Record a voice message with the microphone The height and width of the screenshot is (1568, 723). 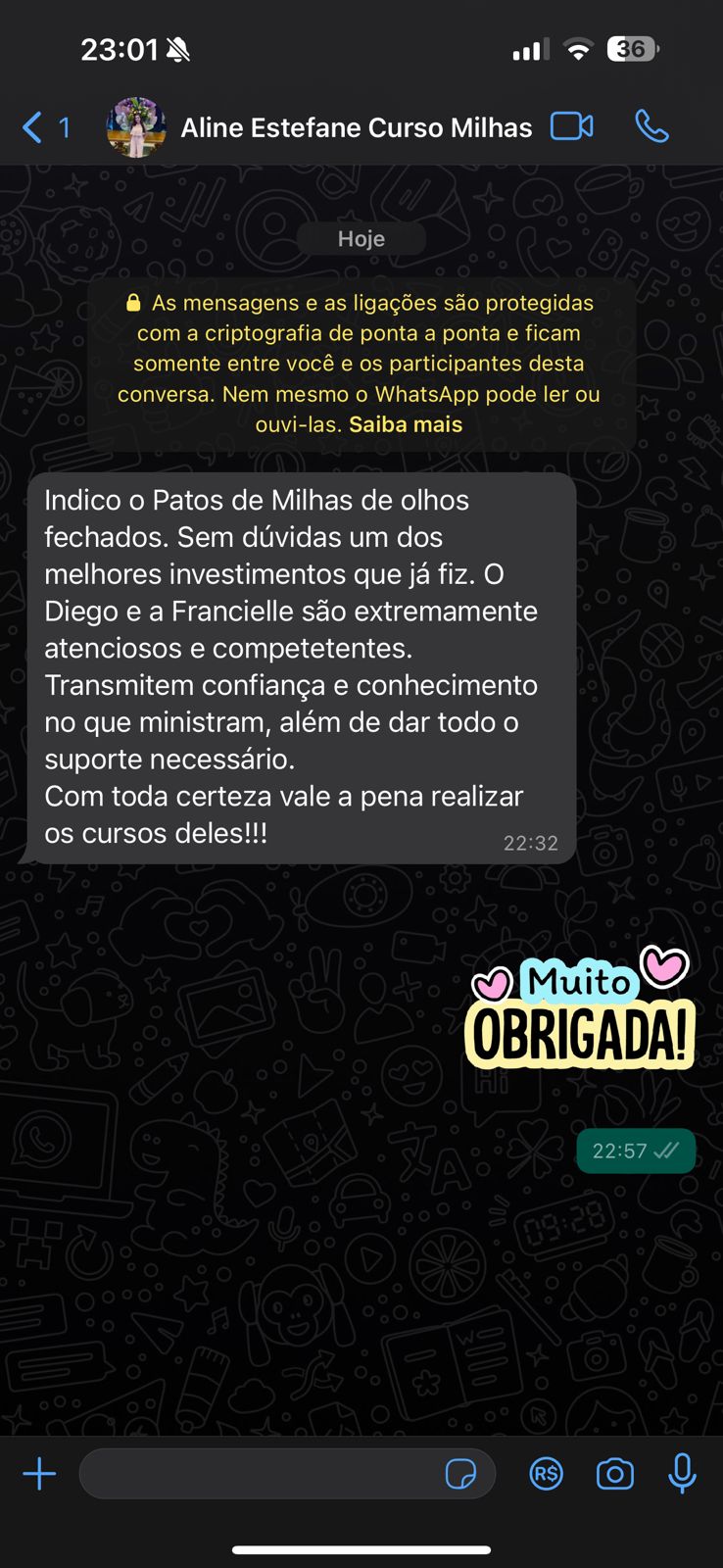682,1473
